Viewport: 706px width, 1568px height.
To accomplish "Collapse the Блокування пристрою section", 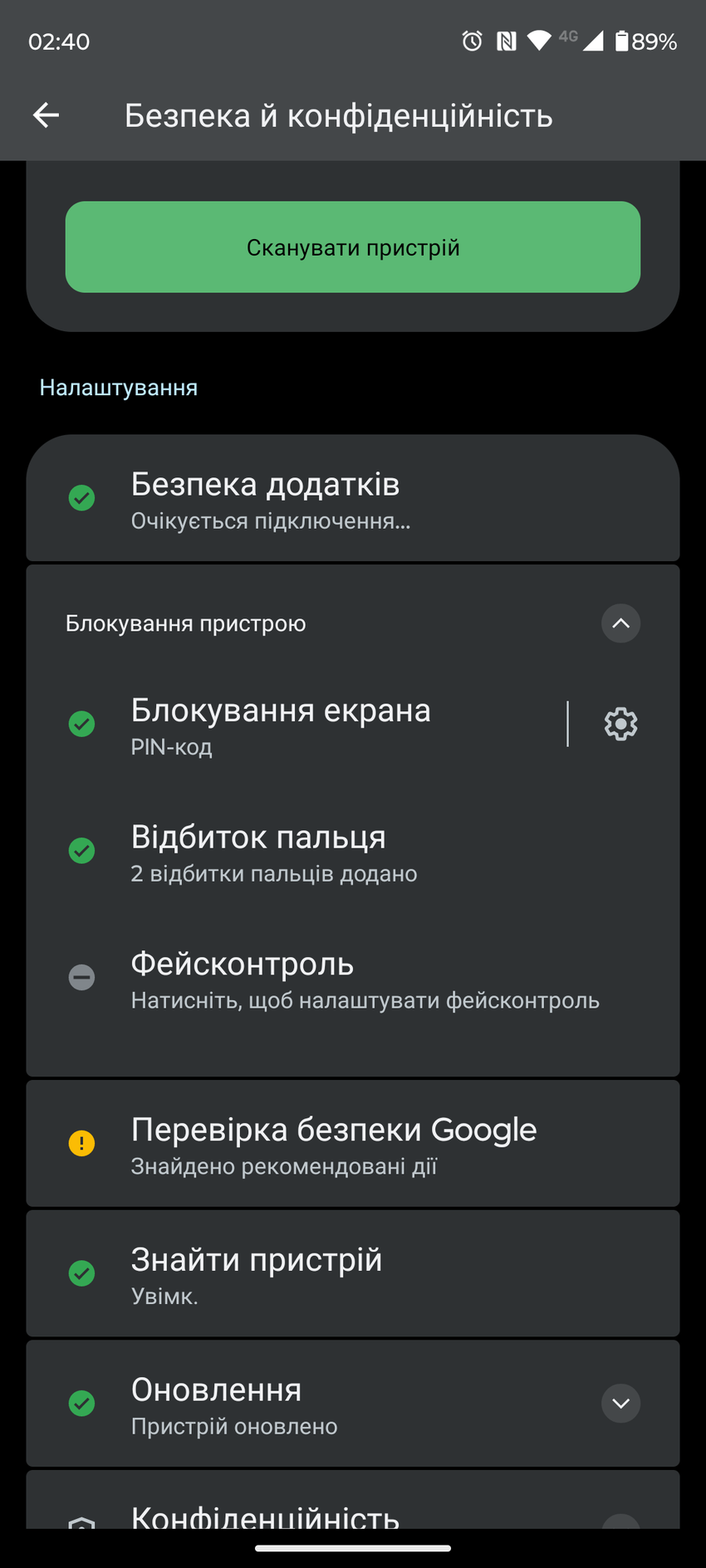I will point(620,623).
